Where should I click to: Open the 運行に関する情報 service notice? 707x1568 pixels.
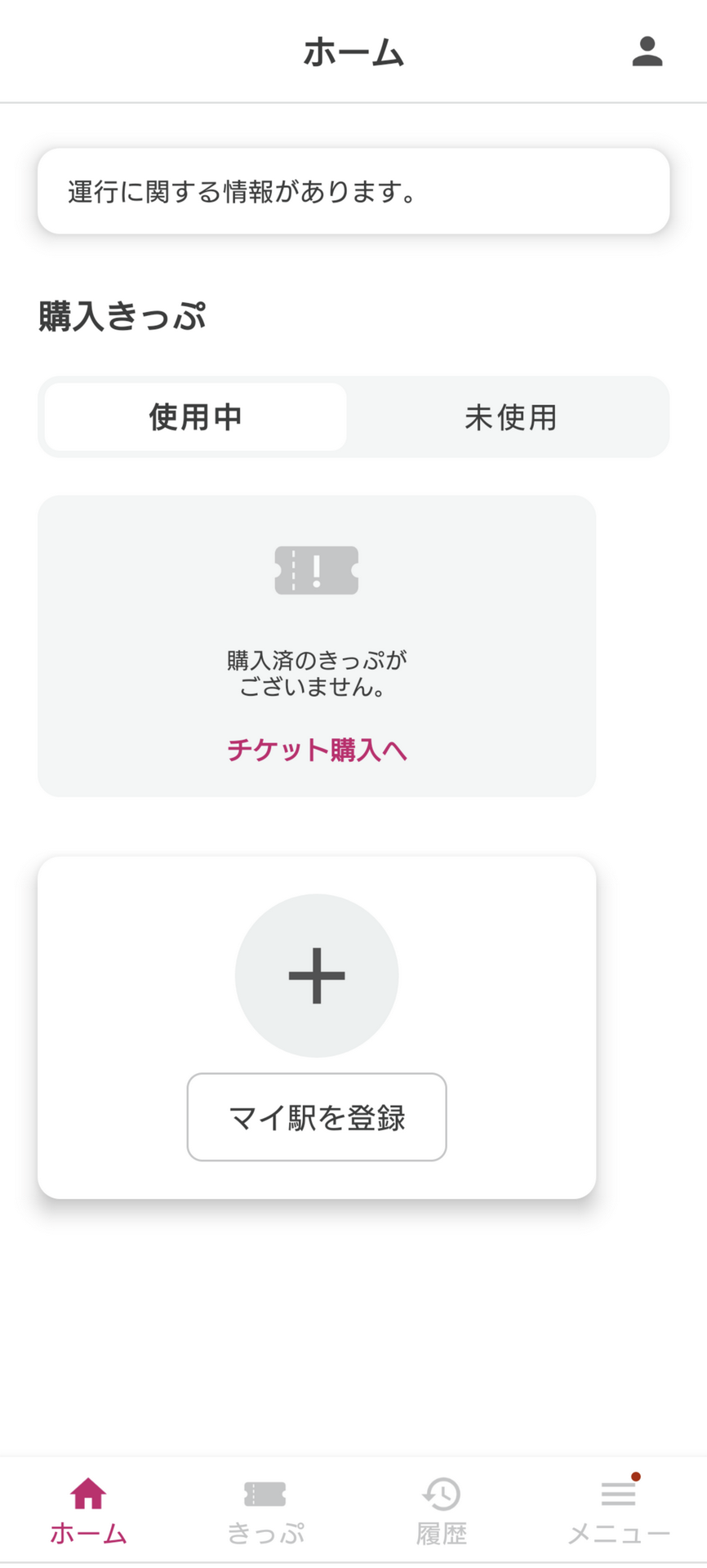[x=353, y=191]
